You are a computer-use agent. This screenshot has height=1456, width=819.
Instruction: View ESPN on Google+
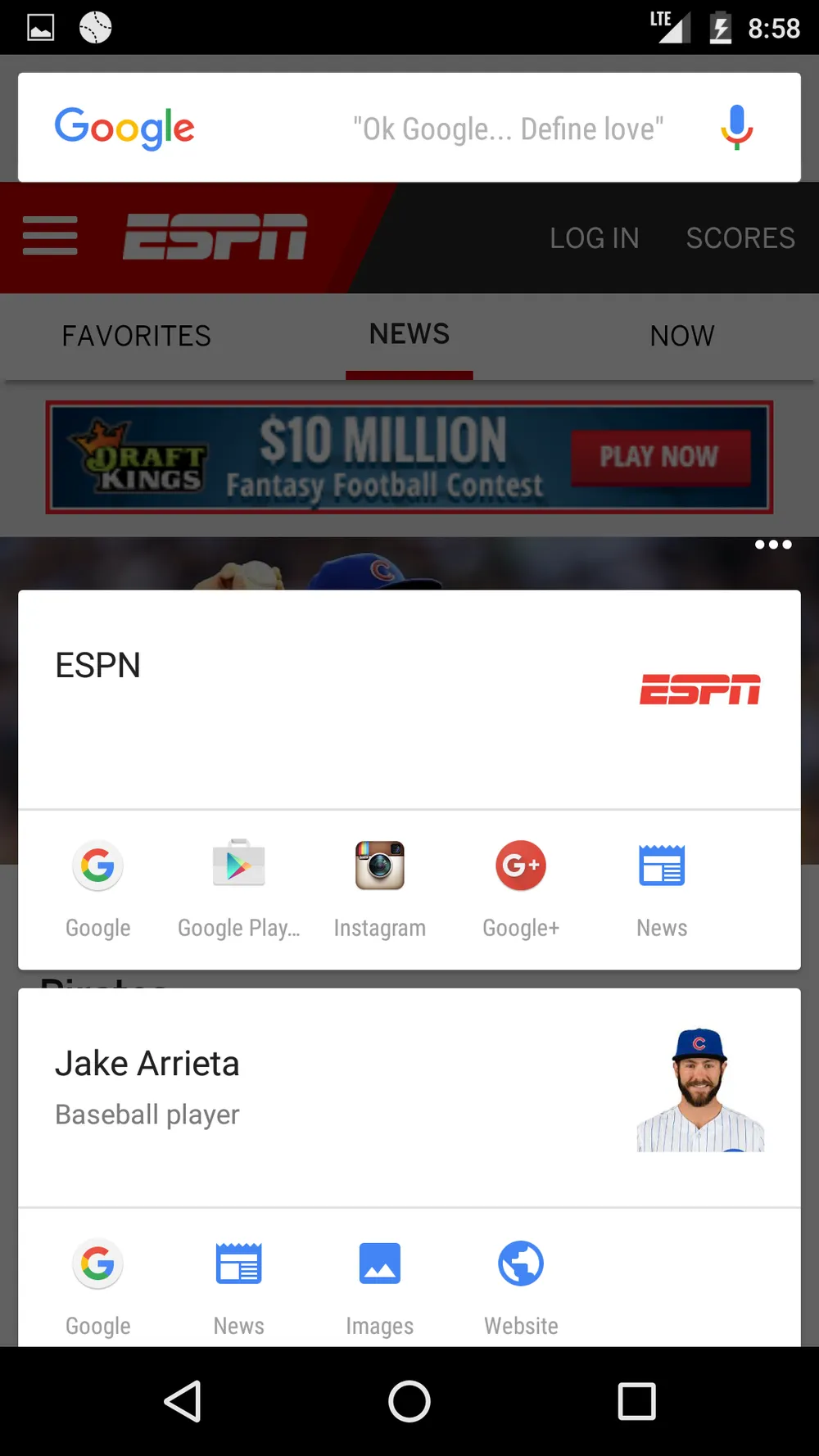(x=521, y=889)
